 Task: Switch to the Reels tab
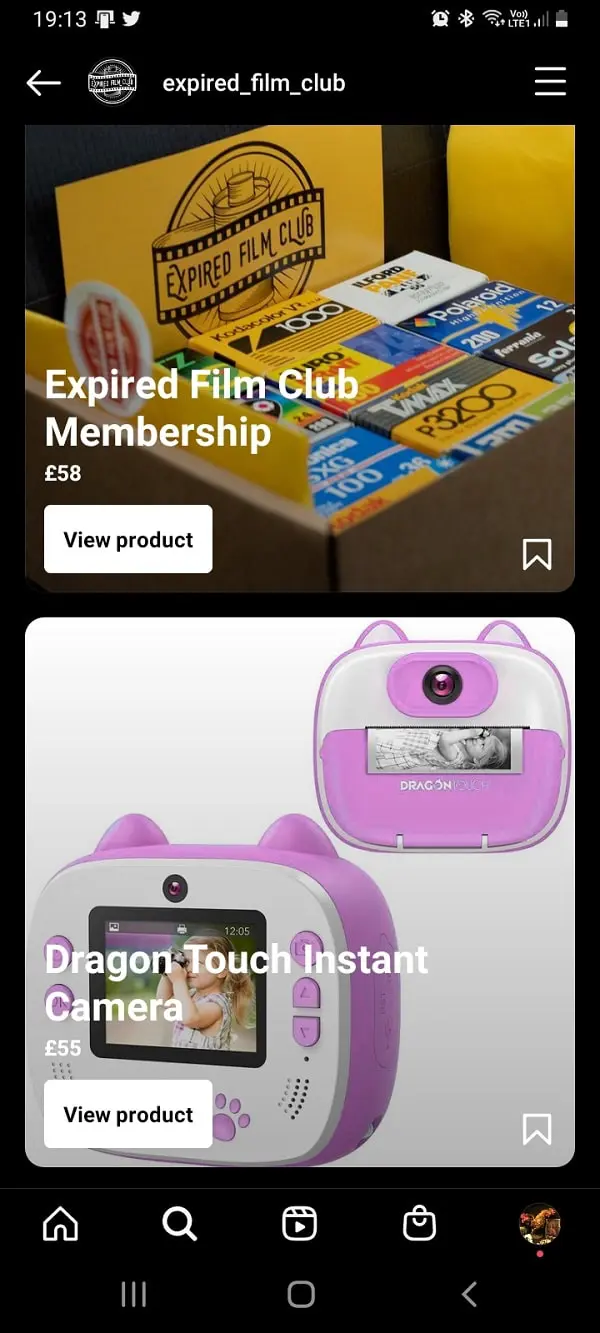(300, 1223)
